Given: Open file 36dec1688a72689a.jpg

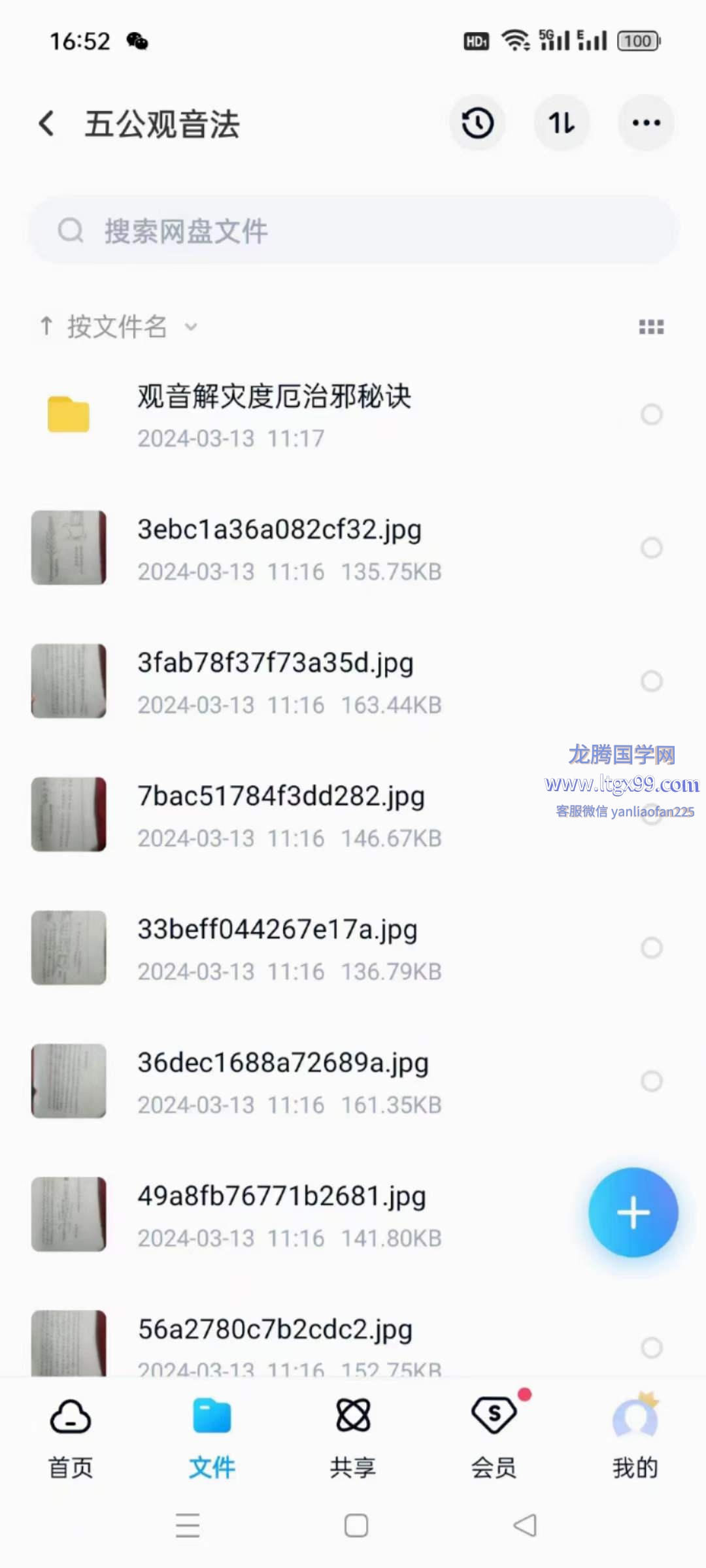Looking at the screenshot, I should [x=282, y=1081].
